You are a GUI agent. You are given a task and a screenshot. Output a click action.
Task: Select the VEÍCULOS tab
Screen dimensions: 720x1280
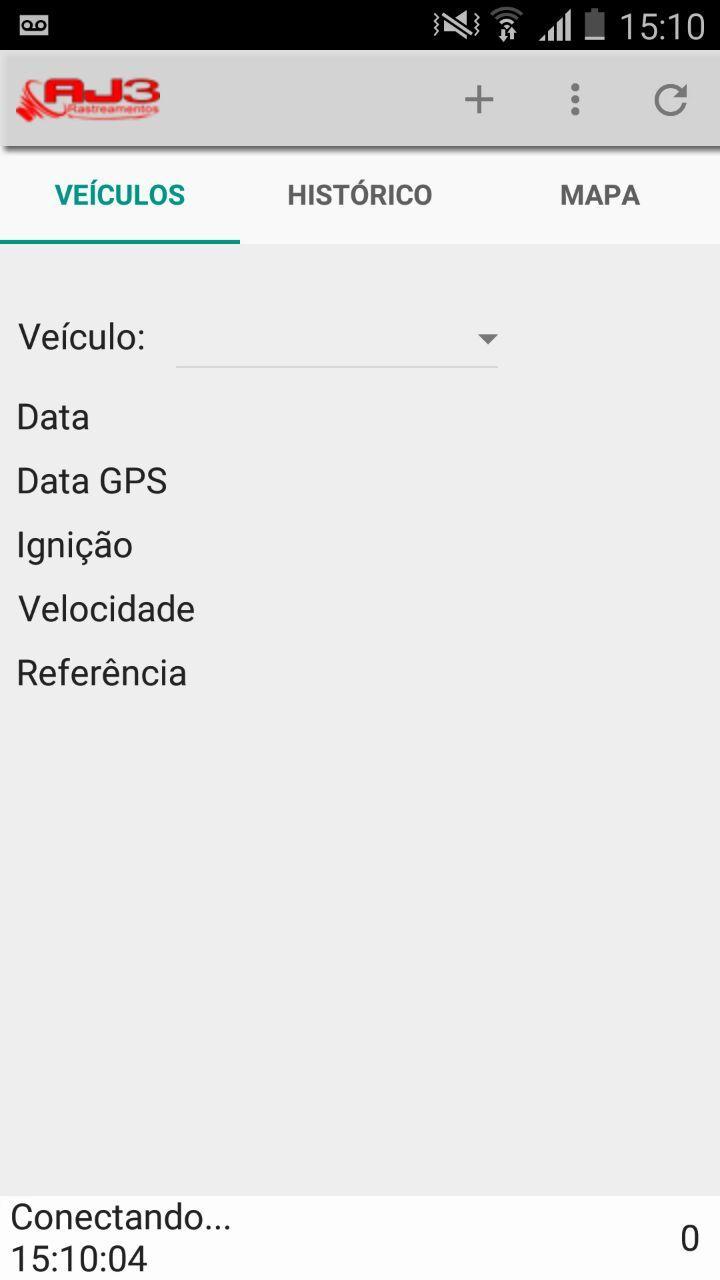point(119,195)
